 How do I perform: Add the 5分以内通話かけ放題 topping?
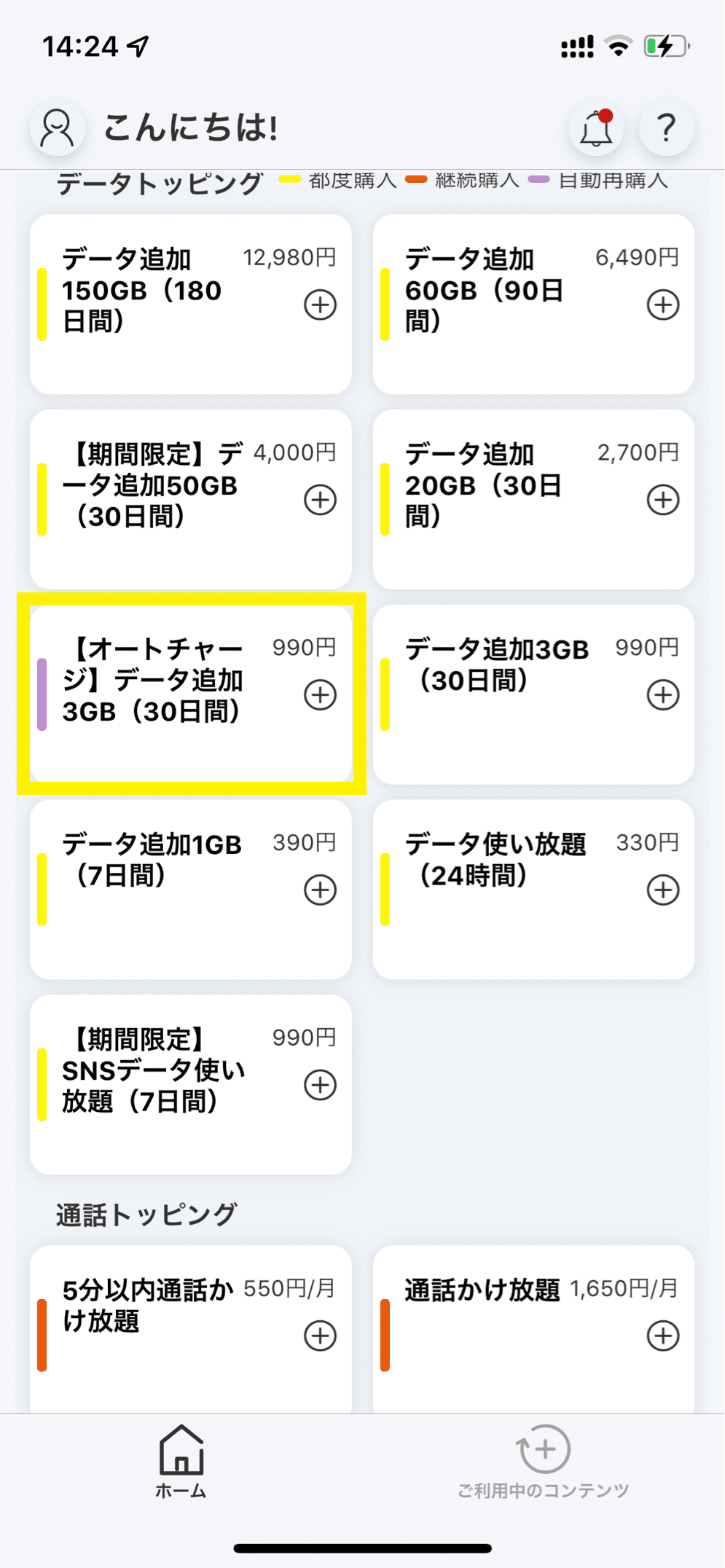(x=320, y=1336)
